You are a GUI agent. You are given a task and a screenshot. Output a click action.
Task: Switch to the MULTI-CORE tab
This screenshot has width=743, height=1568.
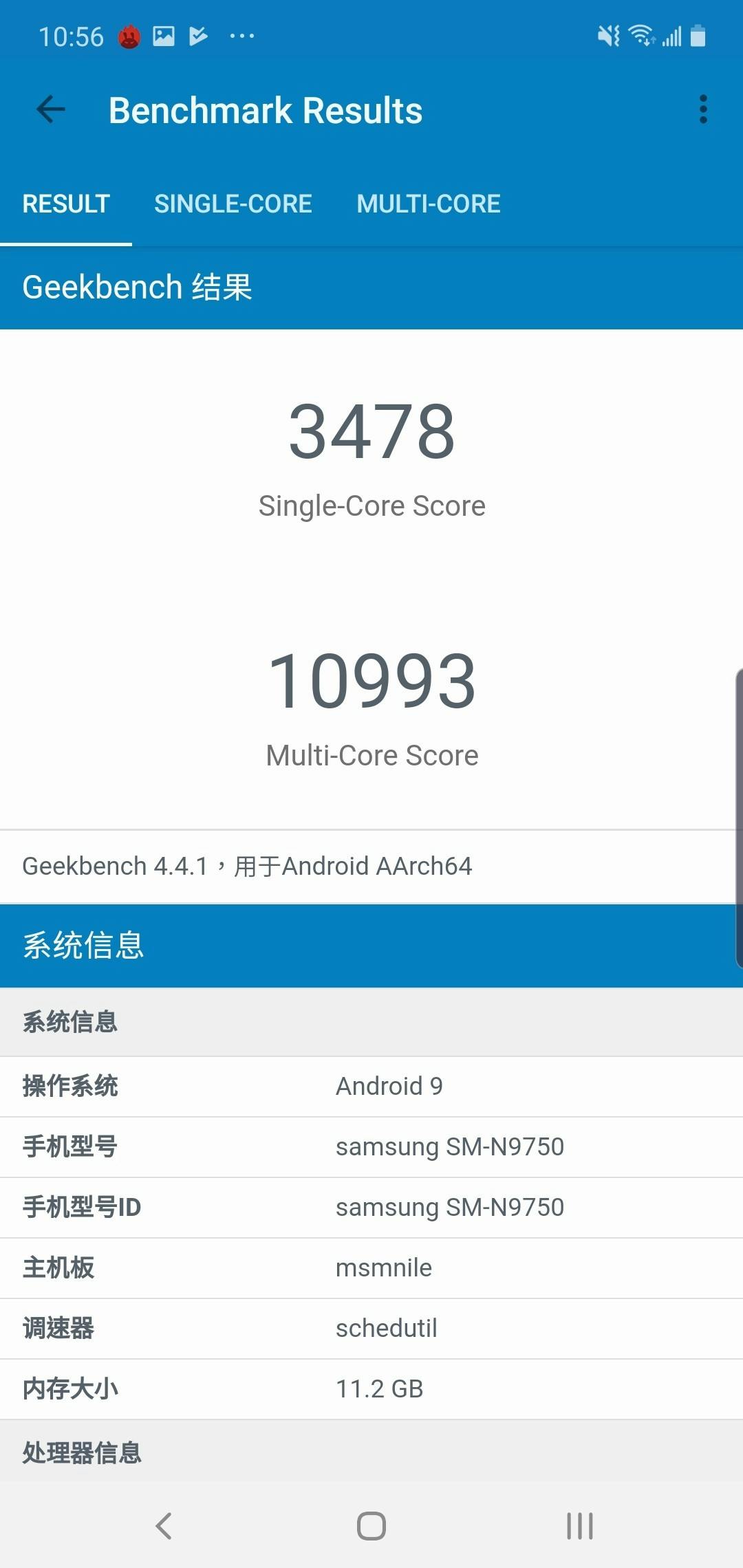pos(428,204)
